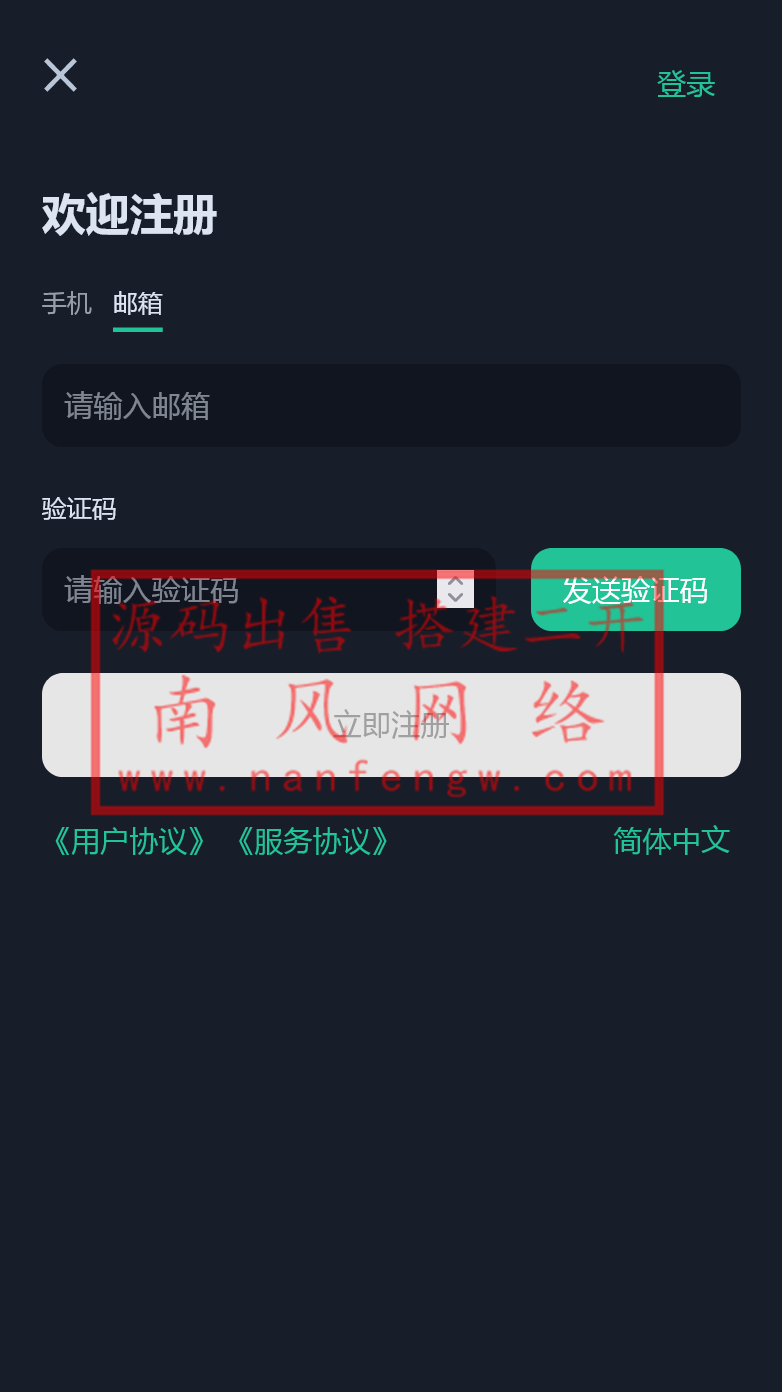
Task: Change language via 简体中文
Action: click(x=671, y=841)
